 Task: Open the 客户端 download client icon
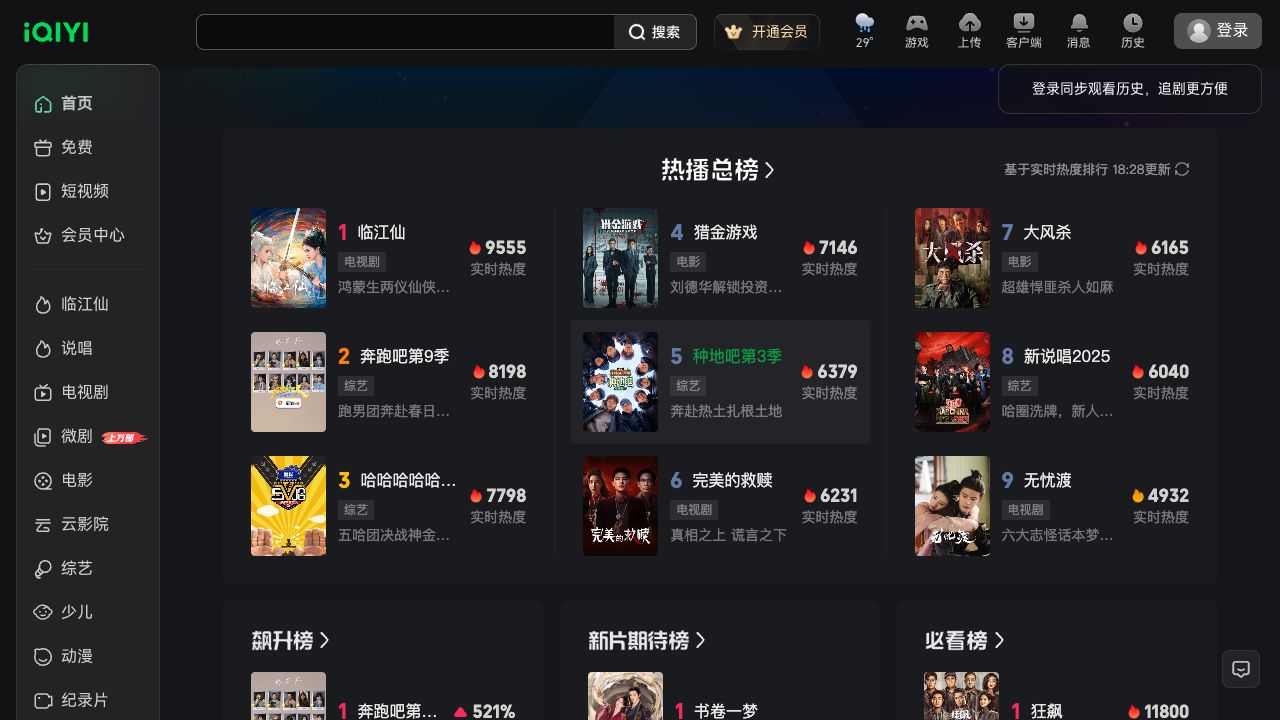[1023, 30]
